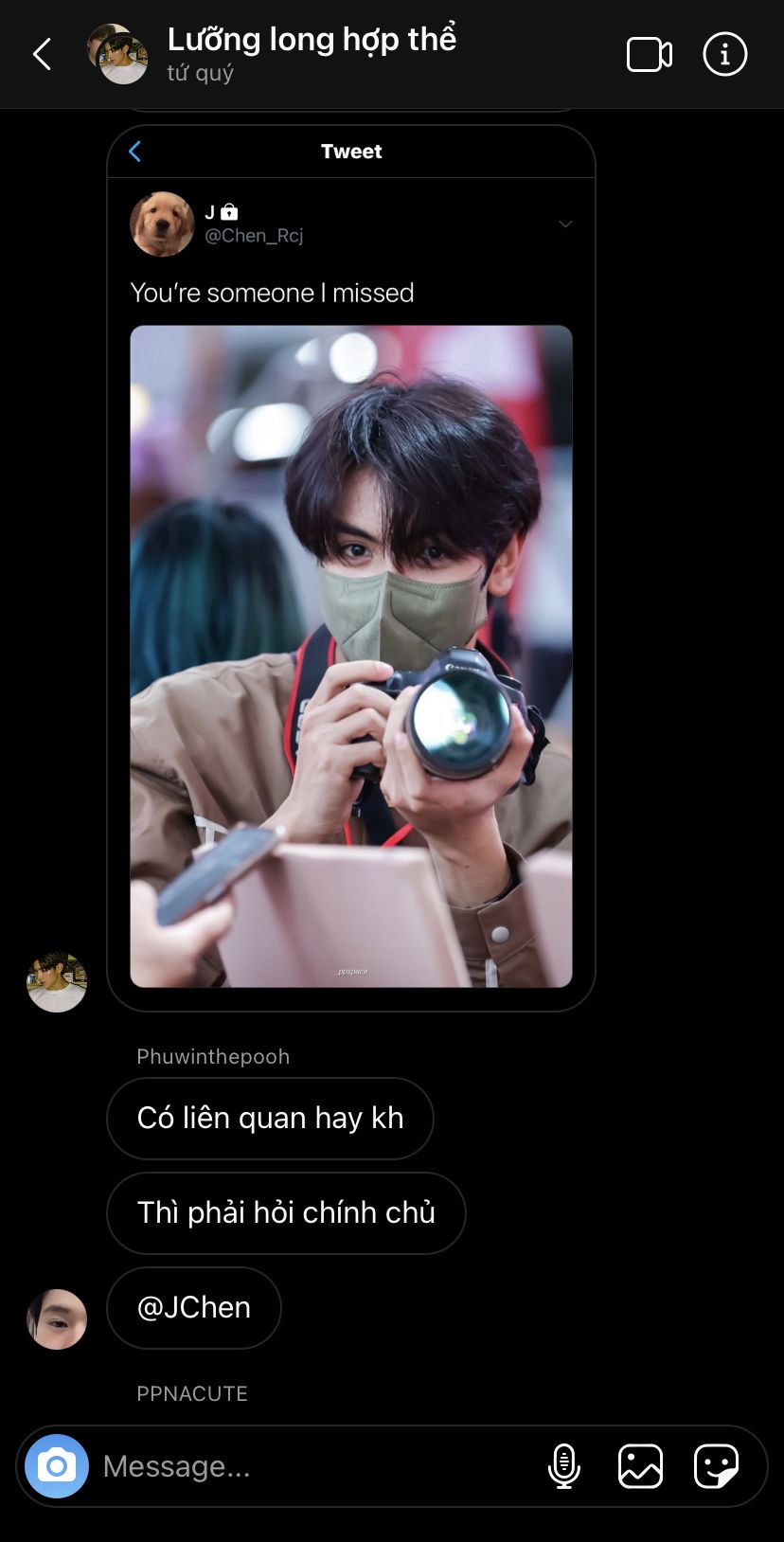This screenshot has width=784, height=1542.
Task: Open the shared tweet screenshot image
Action: click(x=351, y=568)
